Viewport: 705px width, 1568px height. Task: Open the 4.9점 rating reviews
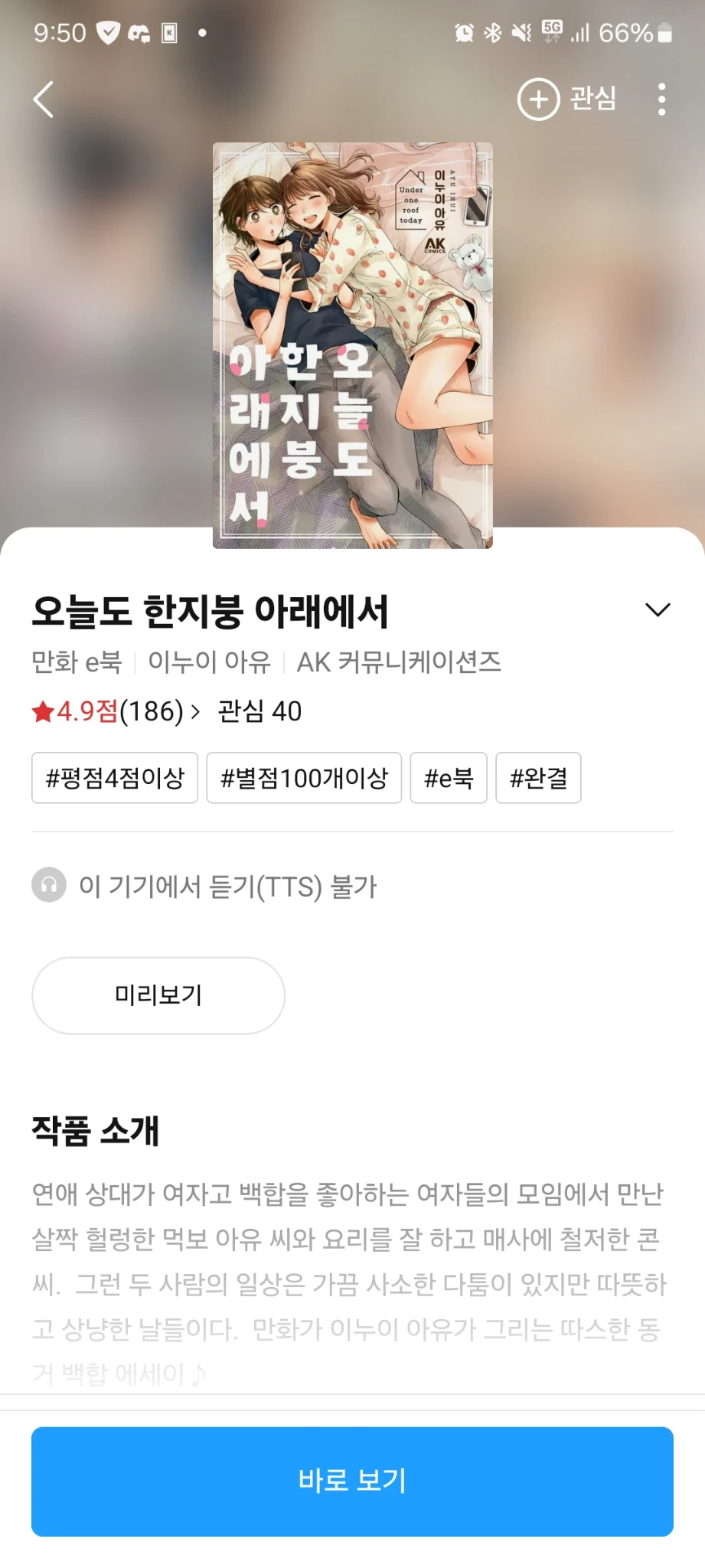pos(116,711)
